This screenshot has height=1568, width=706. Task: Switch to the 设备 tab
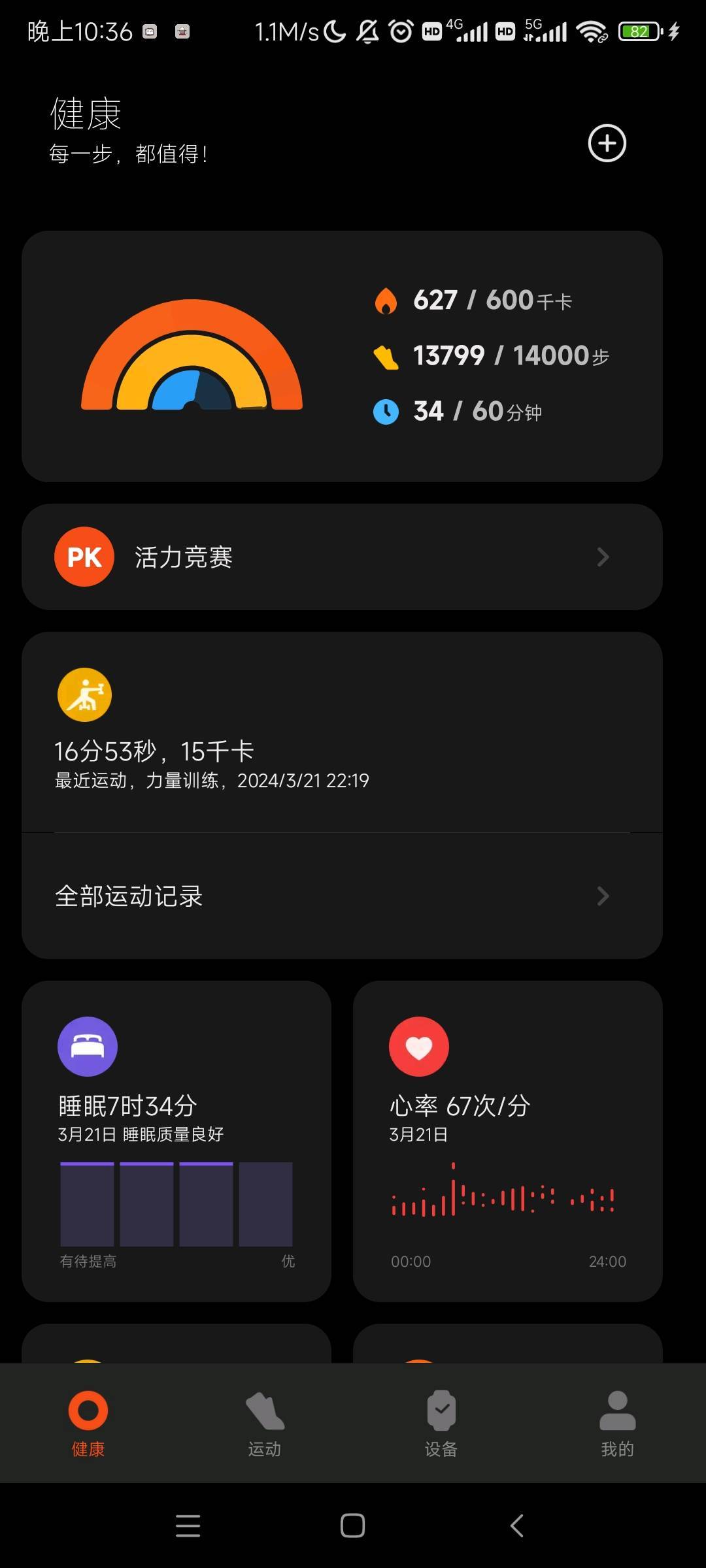[x=441, y=1423]
